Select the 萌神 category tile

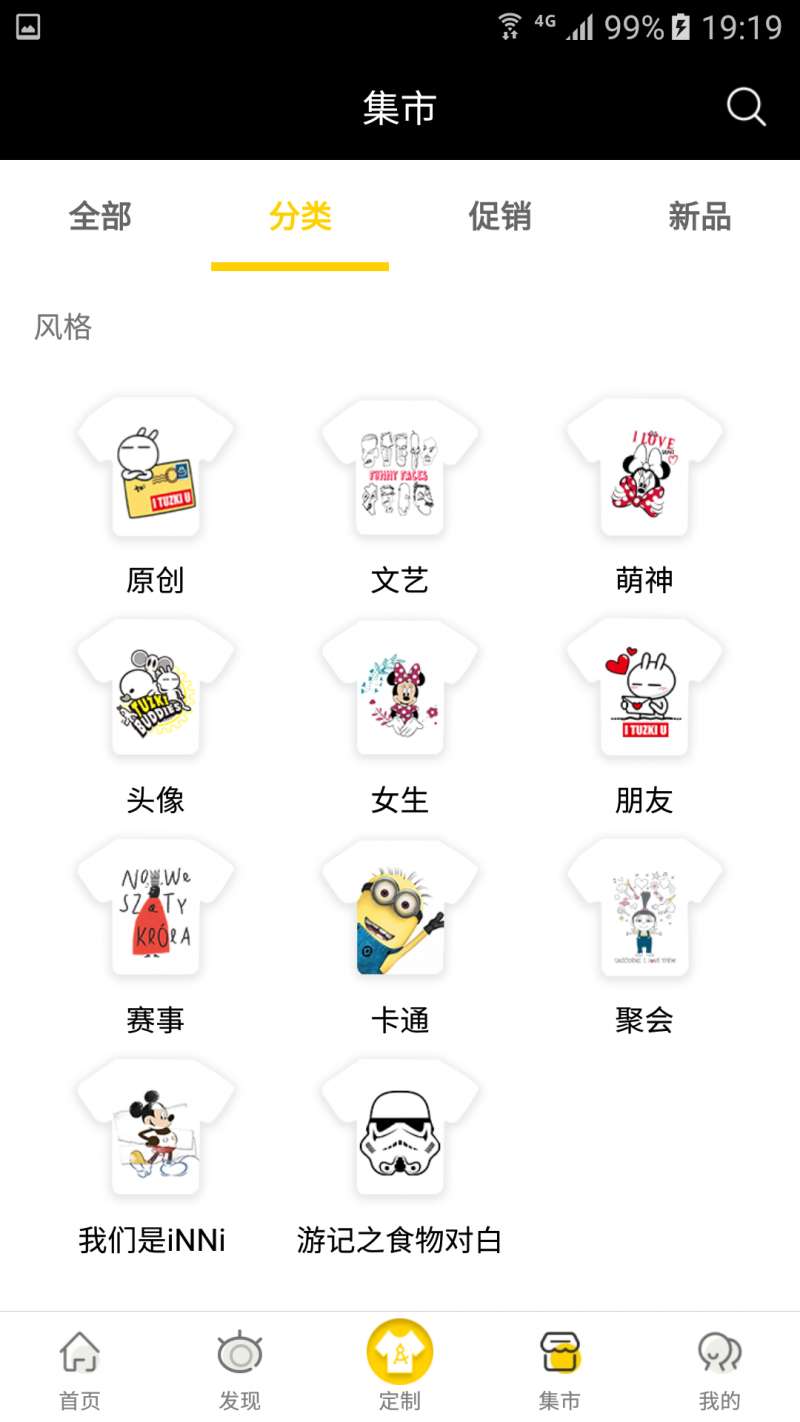pyautogui.click(x=645, y=497)
